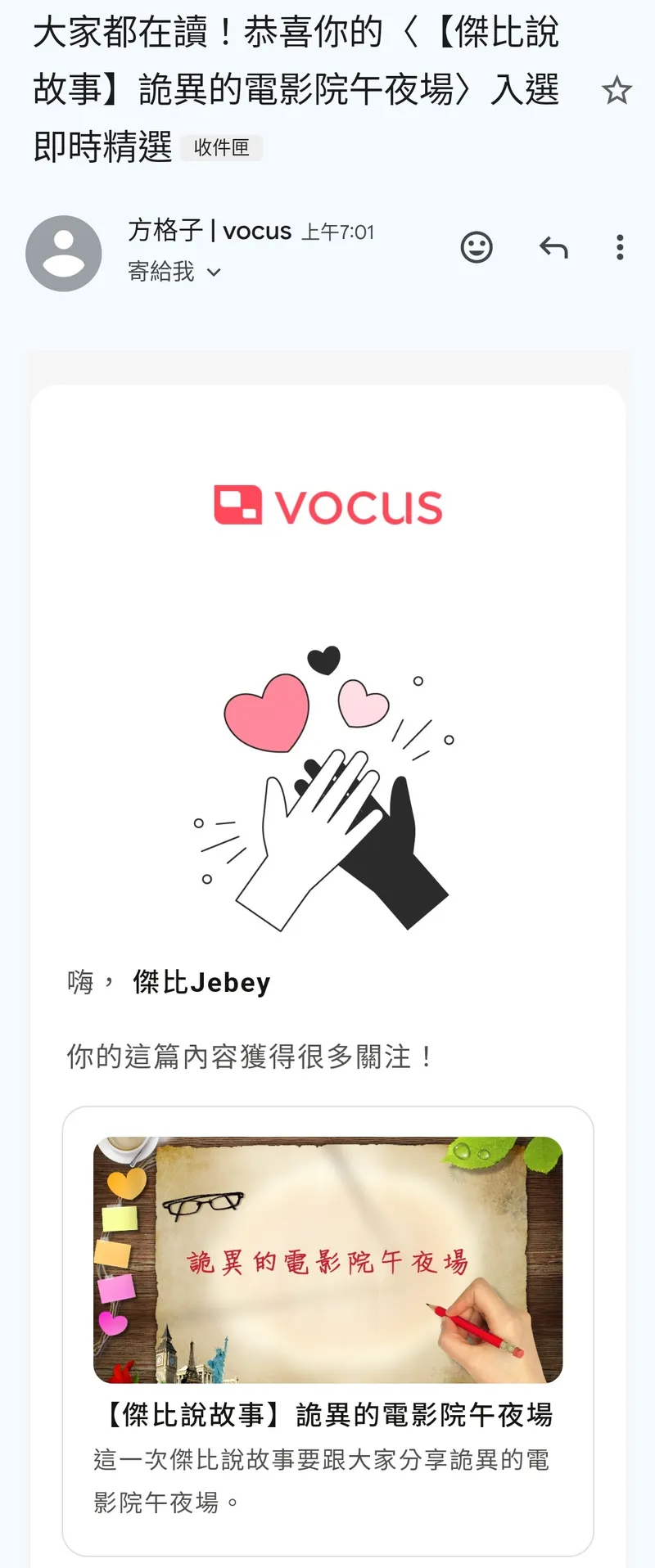Open the sender's profile avatar

[64, 254]
